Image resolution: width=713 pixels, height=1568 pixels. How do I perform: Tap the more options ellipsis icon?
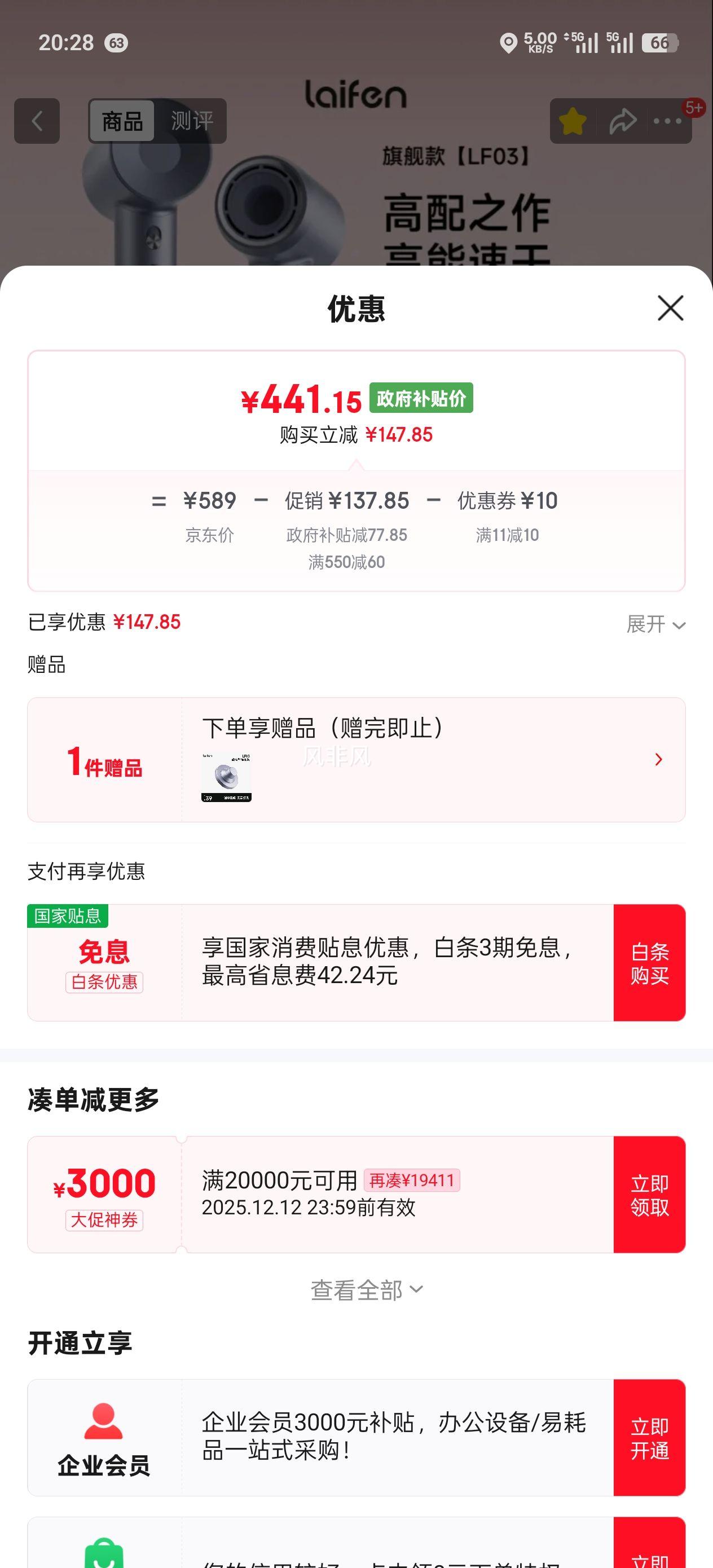pos(667,121)
